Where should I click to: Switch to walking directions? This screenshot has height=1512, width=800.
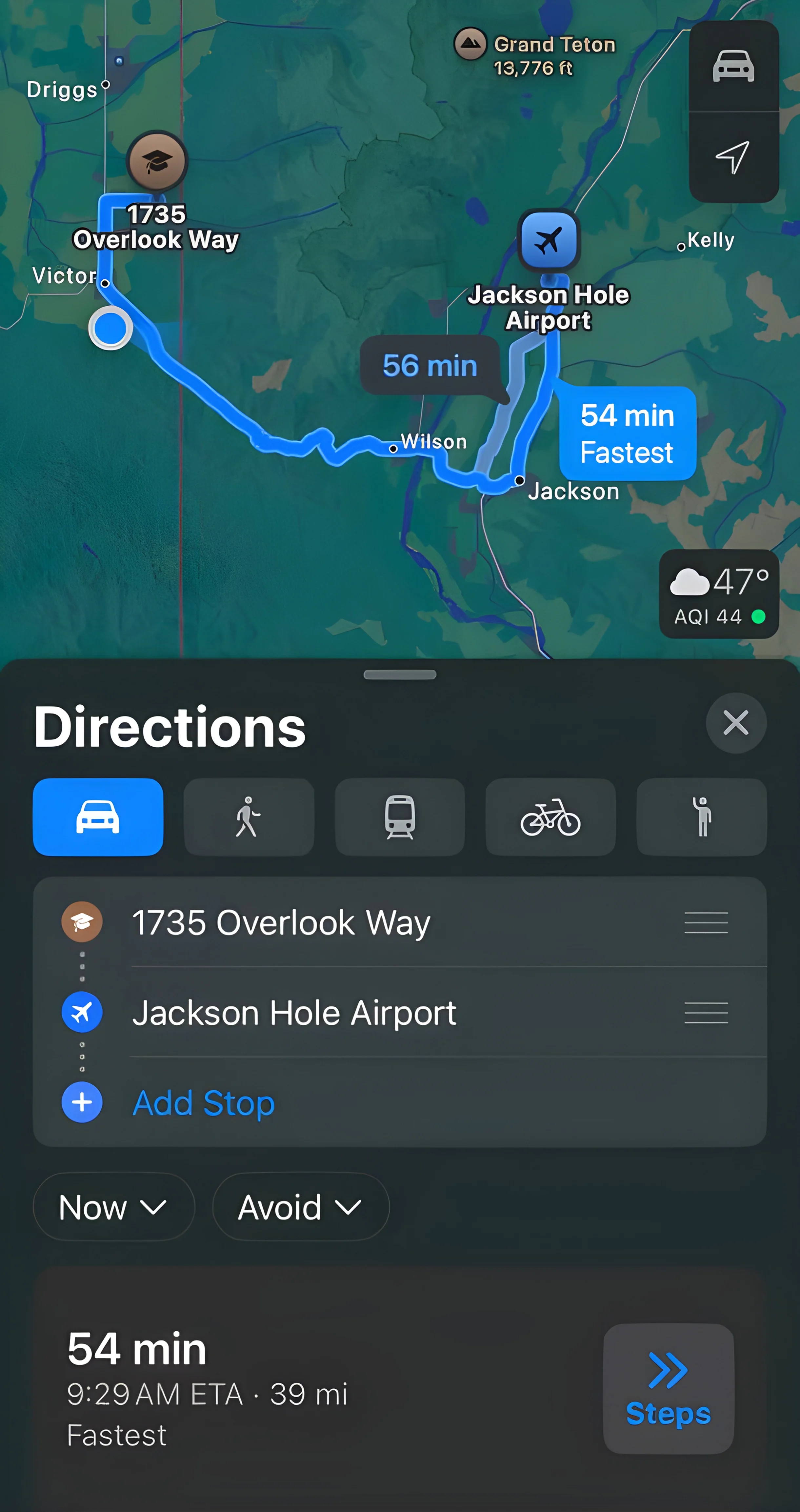pos(248,816)
